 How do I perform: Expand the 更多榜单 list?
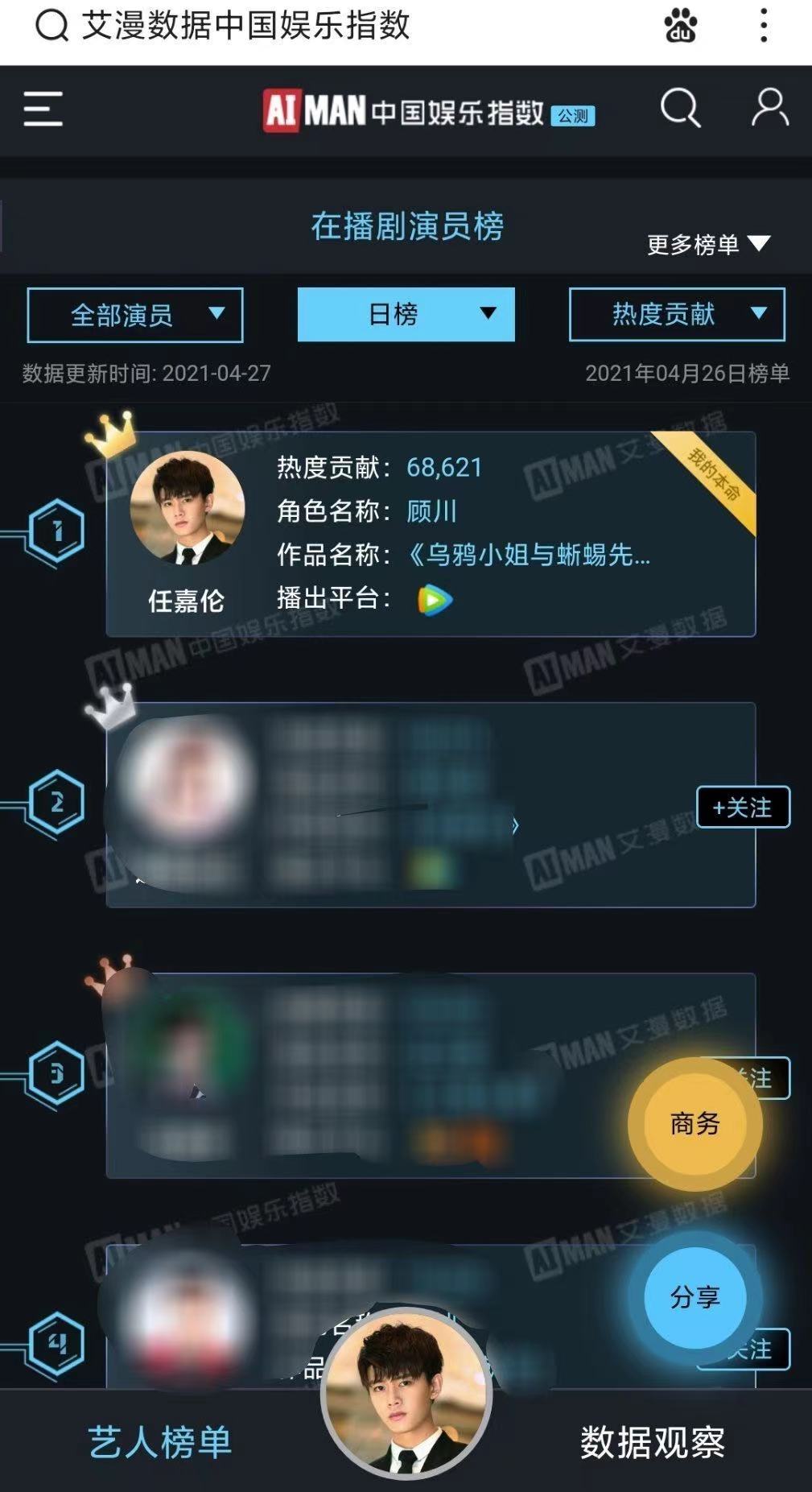point(708,244)
